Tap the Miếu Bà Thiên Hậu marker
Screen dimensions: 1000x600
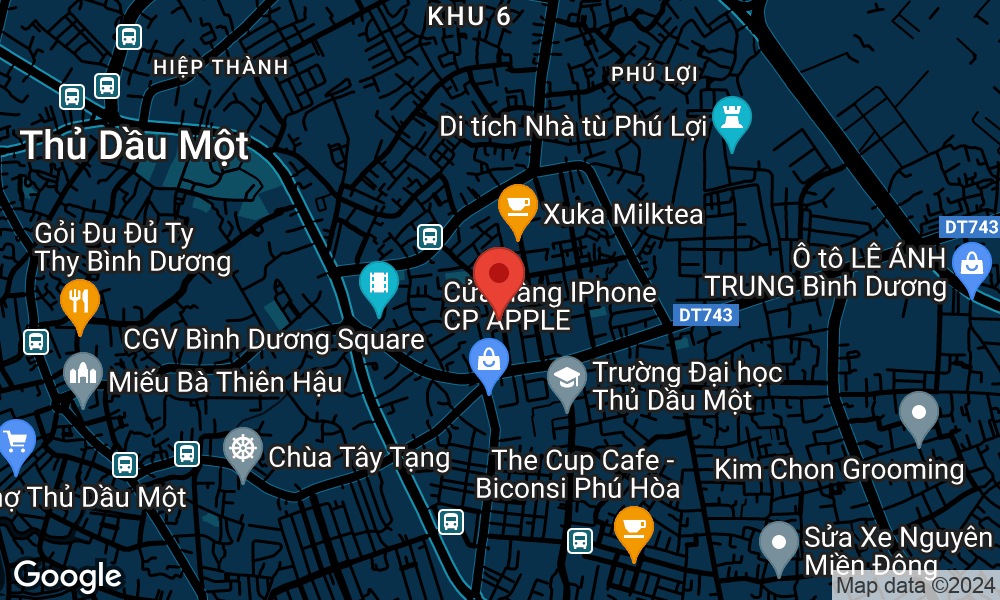click(83, 375)
